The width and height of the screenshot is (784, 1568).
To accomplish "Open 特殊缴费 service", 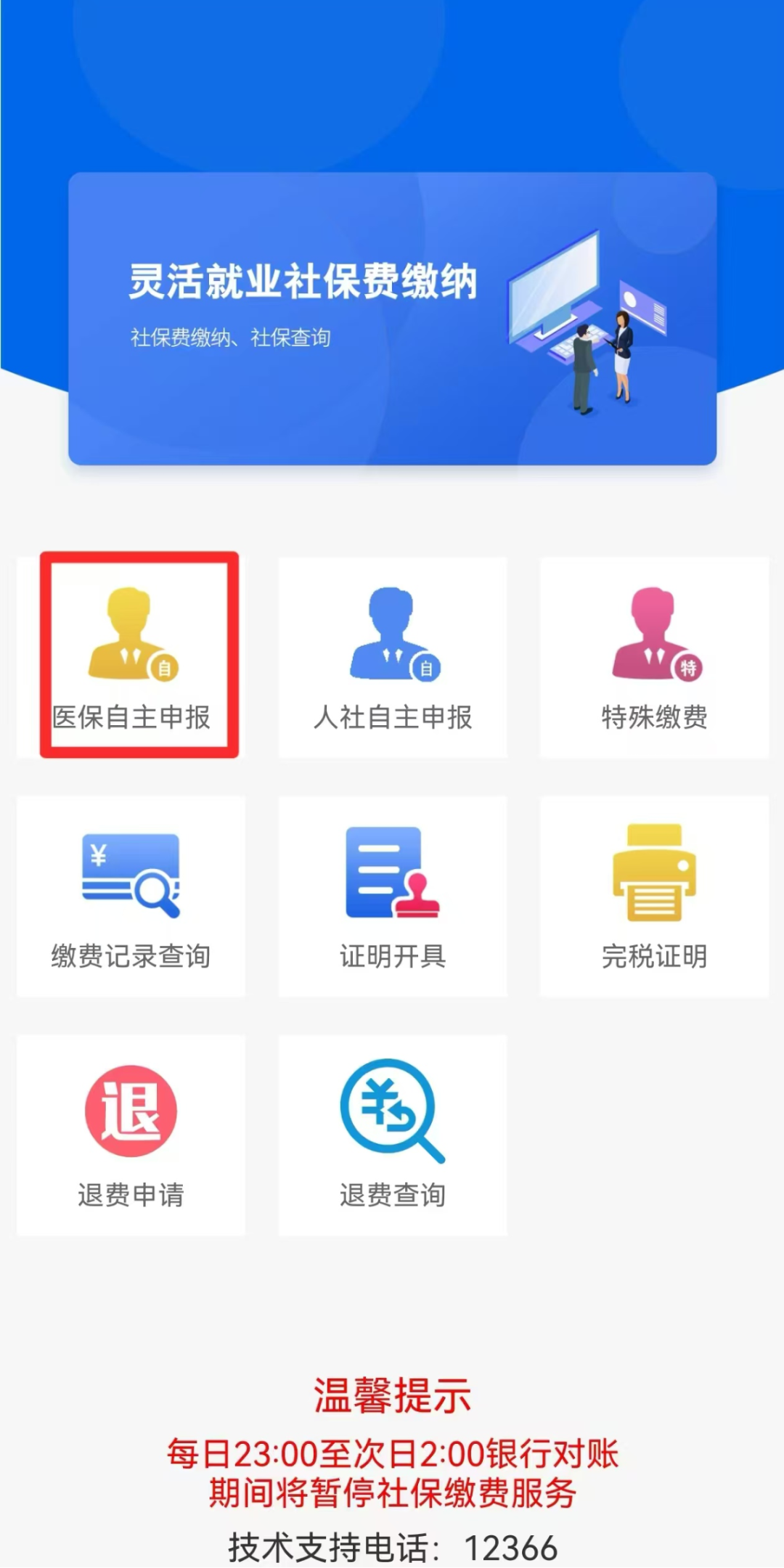I will pos(654,658).
